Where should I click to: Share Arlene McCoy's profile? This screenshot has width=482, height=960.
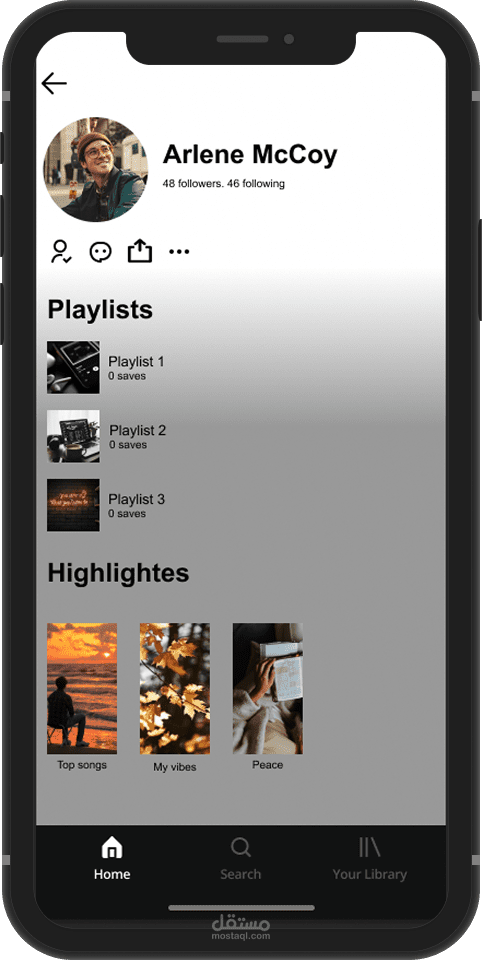click(x=140, y=251)
